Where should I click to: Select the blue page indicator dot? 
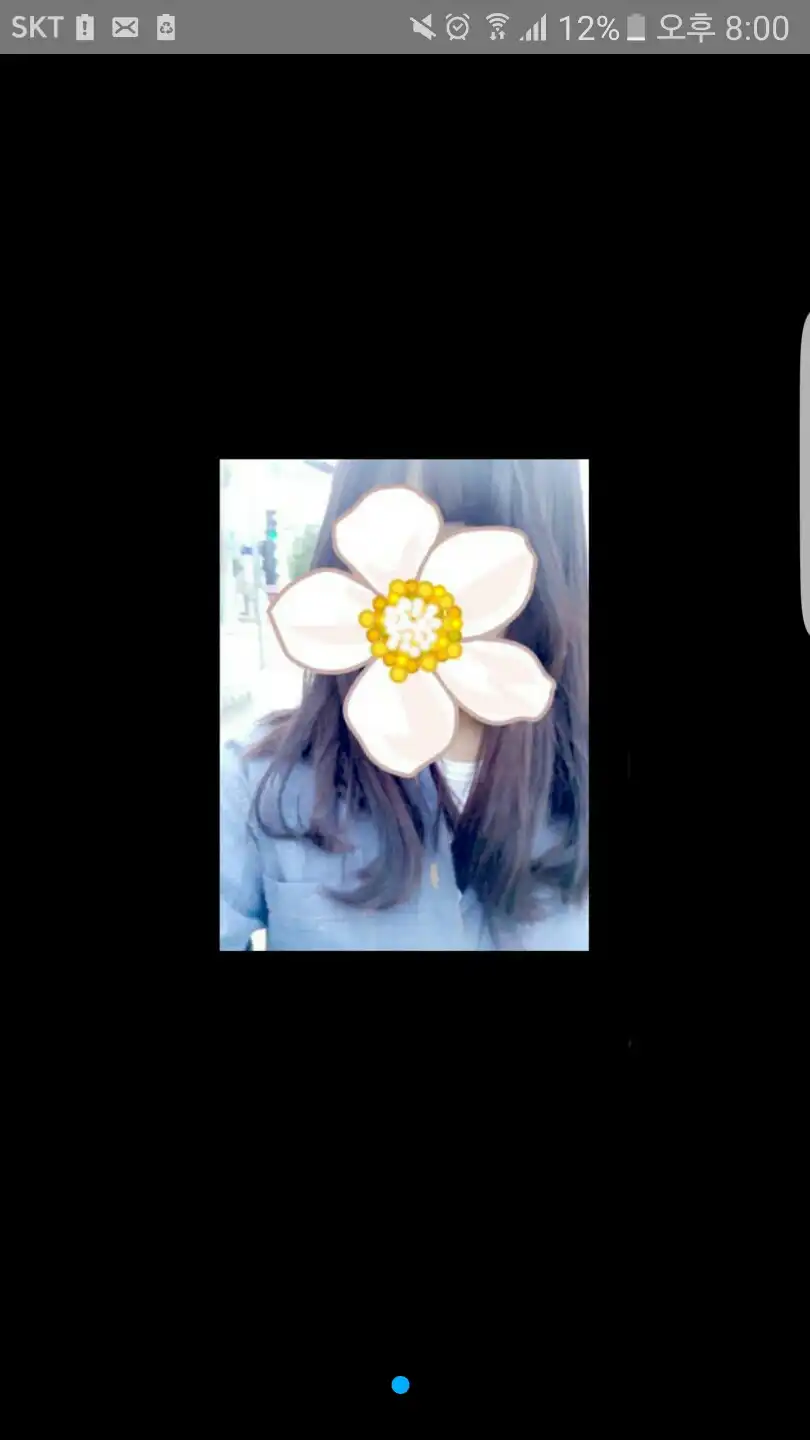pos(400,1385)
